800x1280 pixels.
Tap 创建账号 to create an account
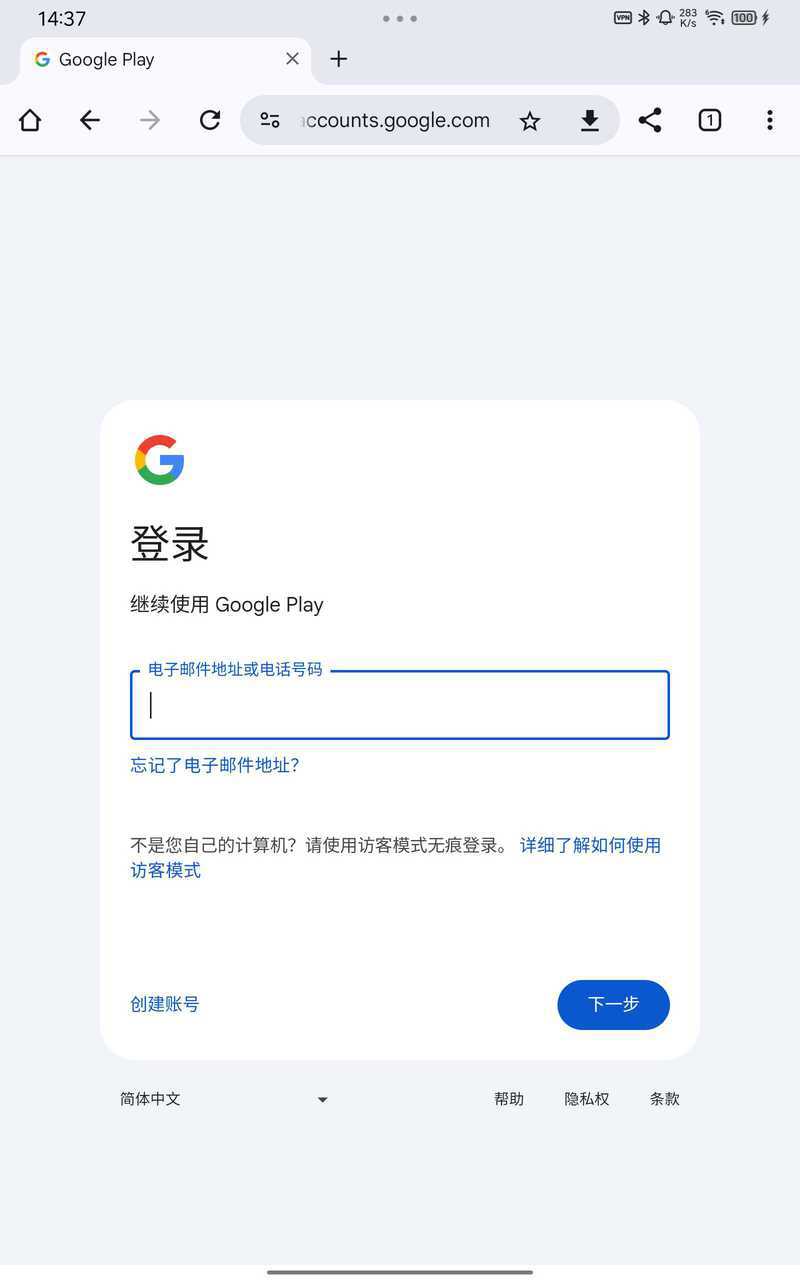165,1004
